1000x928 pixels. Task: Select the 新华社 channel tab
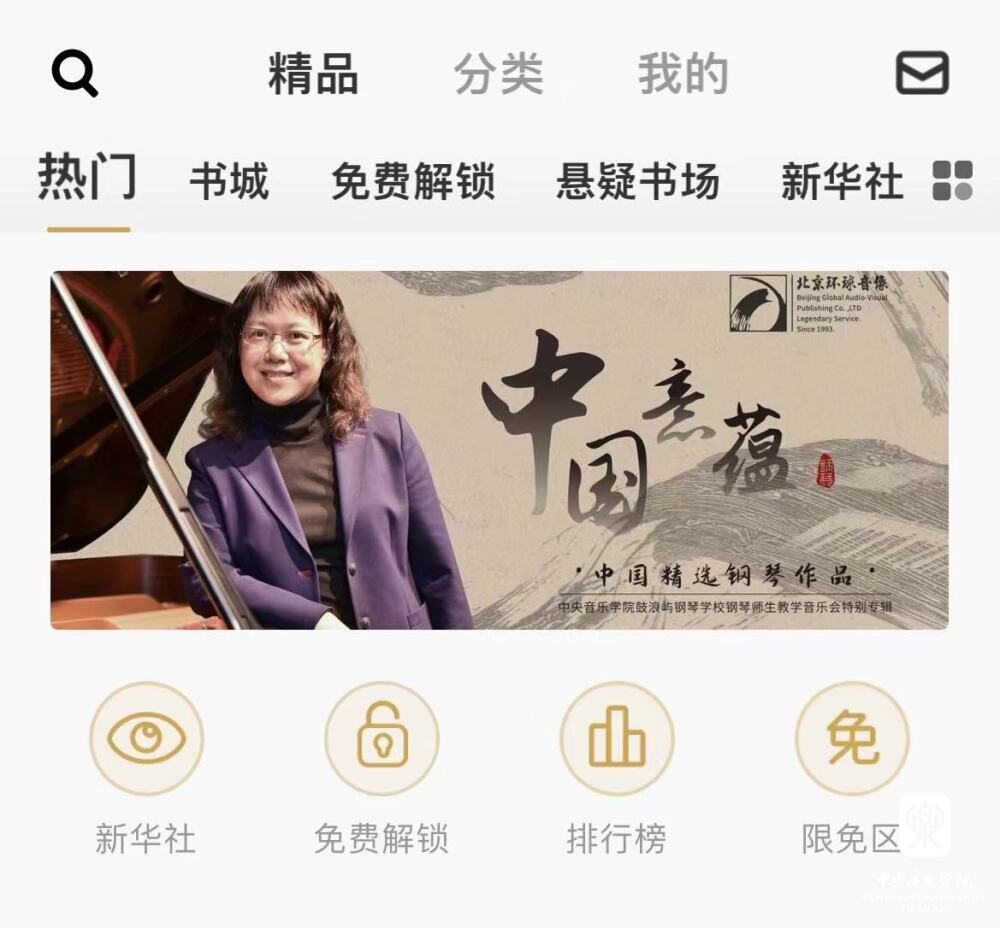pos(842,182)
